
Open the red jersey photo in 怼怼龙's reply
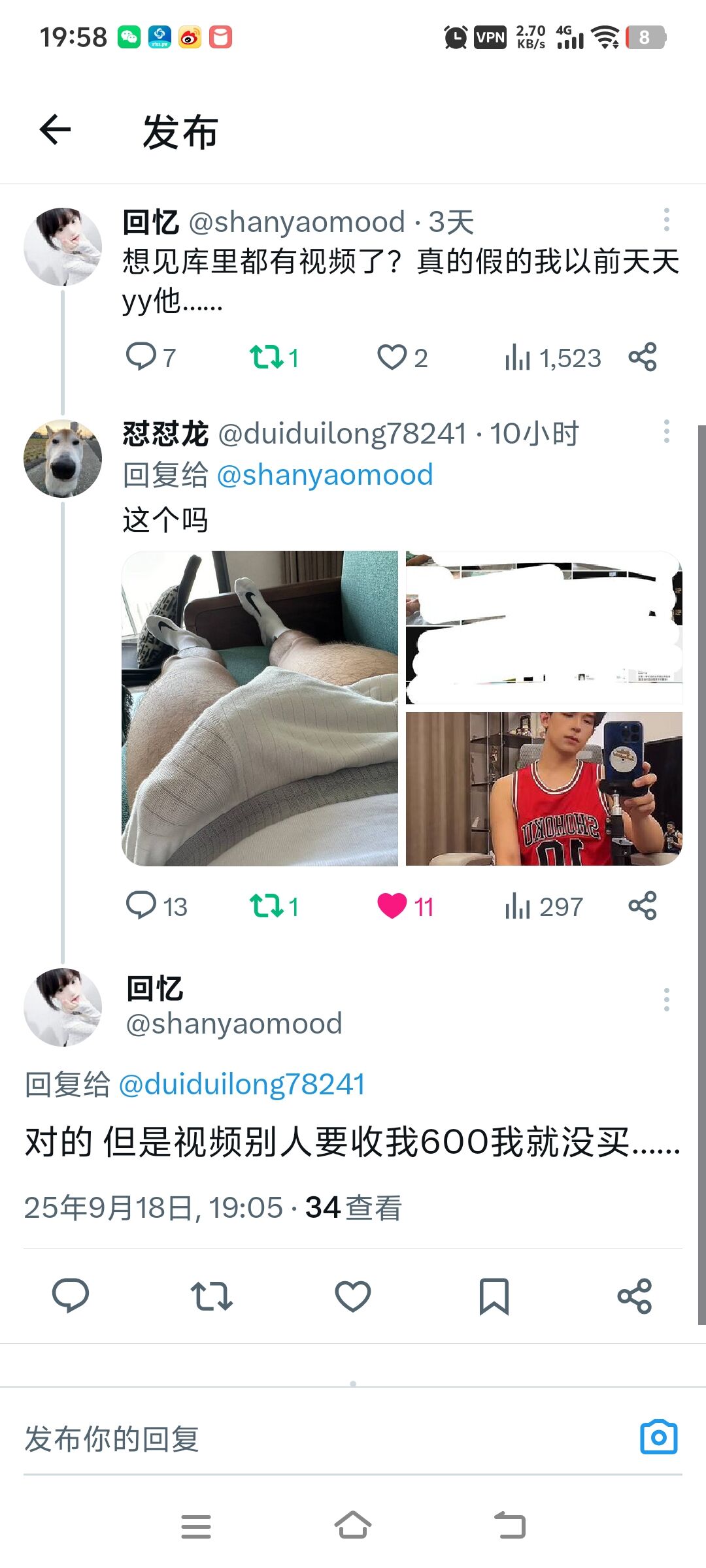click(544, 789)
